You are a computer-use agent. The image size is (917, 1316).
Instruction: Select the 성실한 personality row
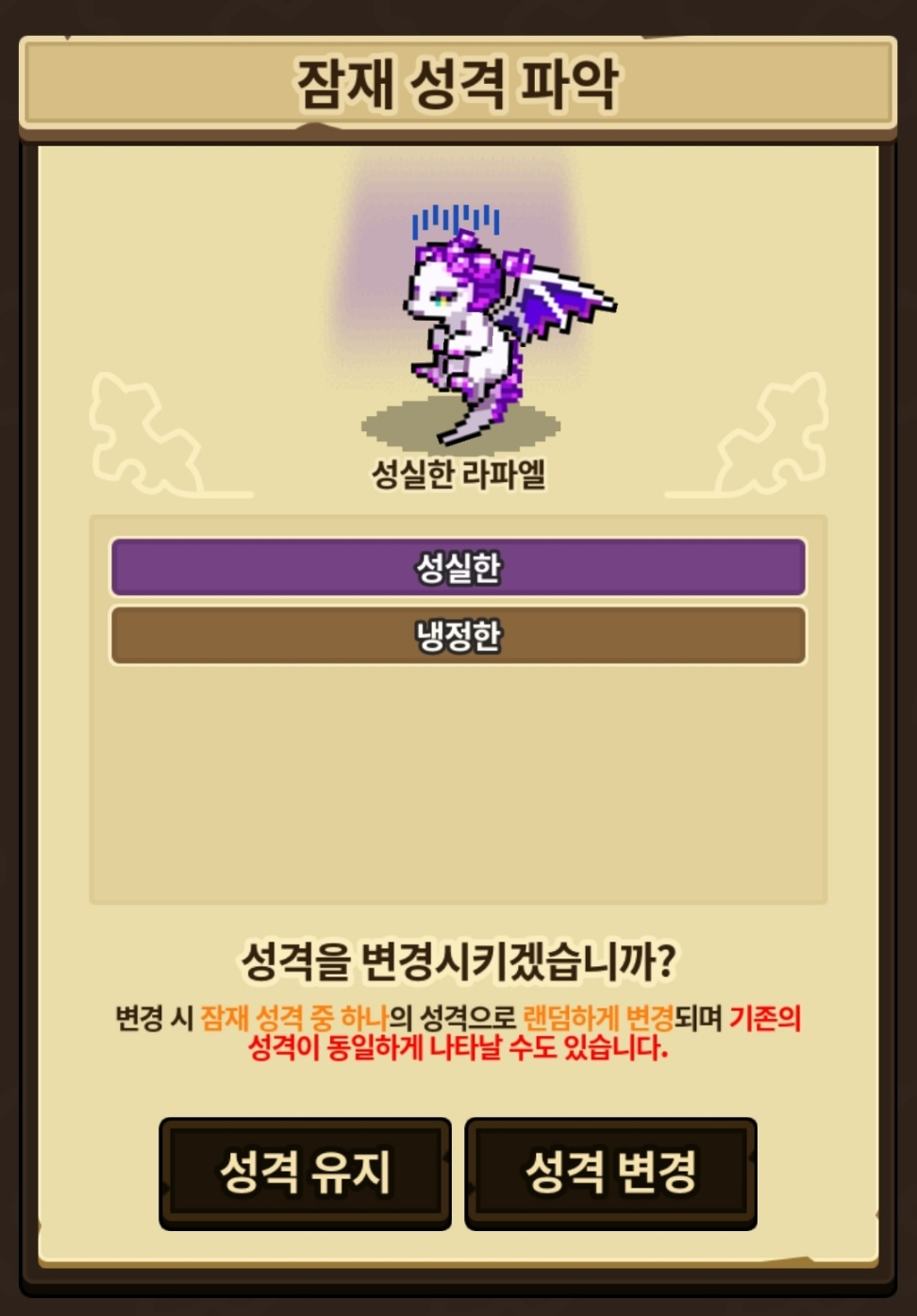pyautogui.click(x=458, y=567)
